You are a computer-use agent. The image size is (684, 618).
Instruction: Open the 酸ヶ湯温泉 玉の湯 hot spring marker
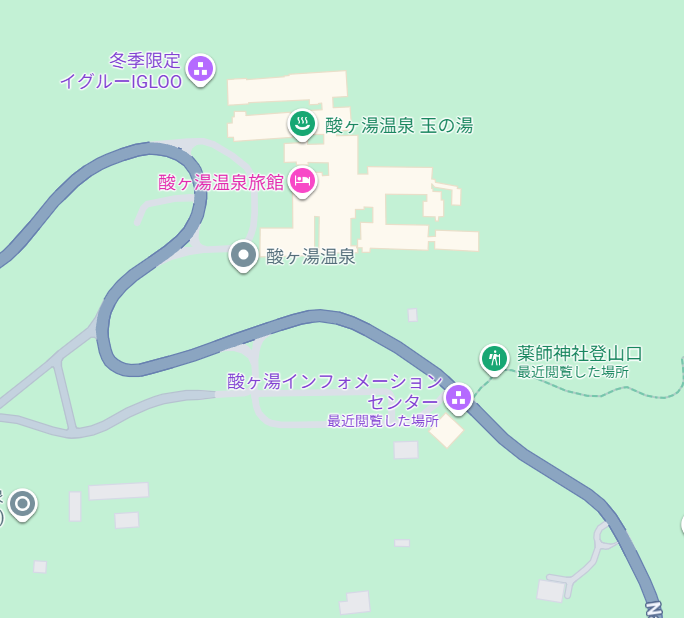click(302, 124)
